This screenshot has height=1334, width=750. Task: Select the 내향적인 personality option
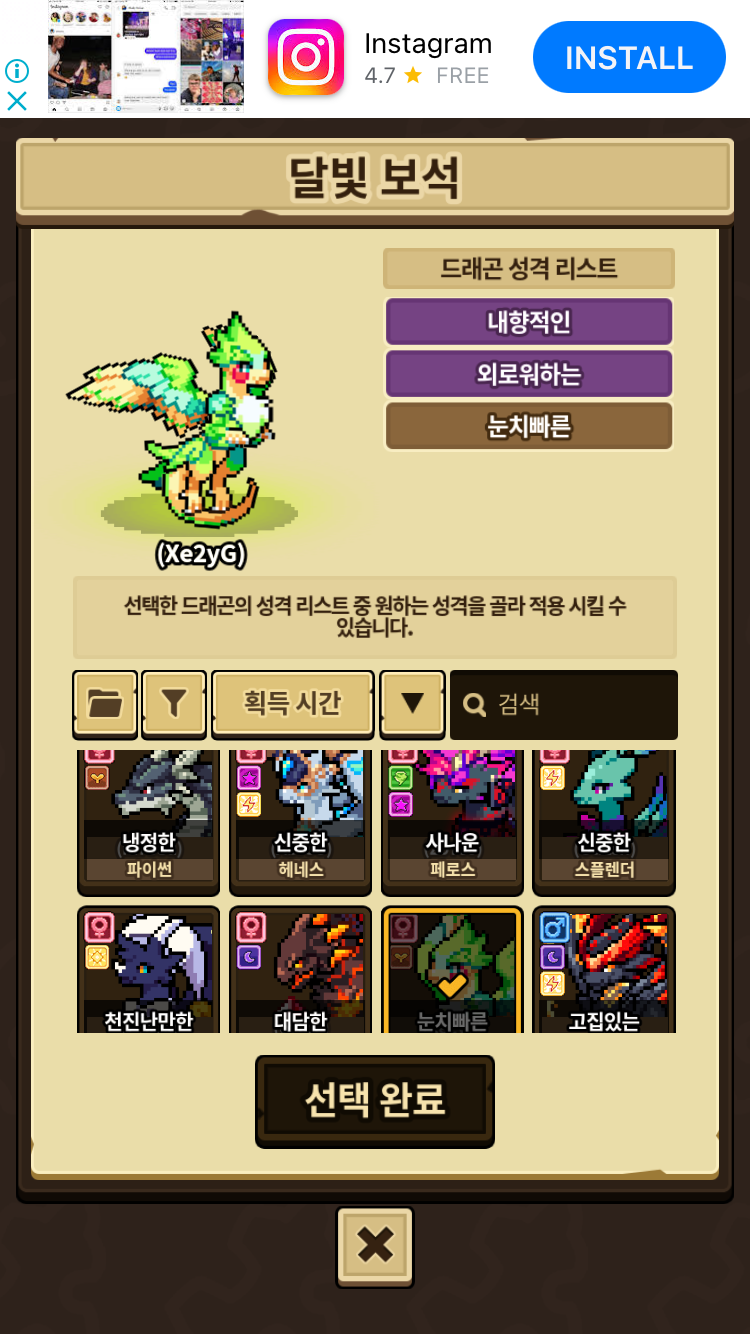[528, 322]
